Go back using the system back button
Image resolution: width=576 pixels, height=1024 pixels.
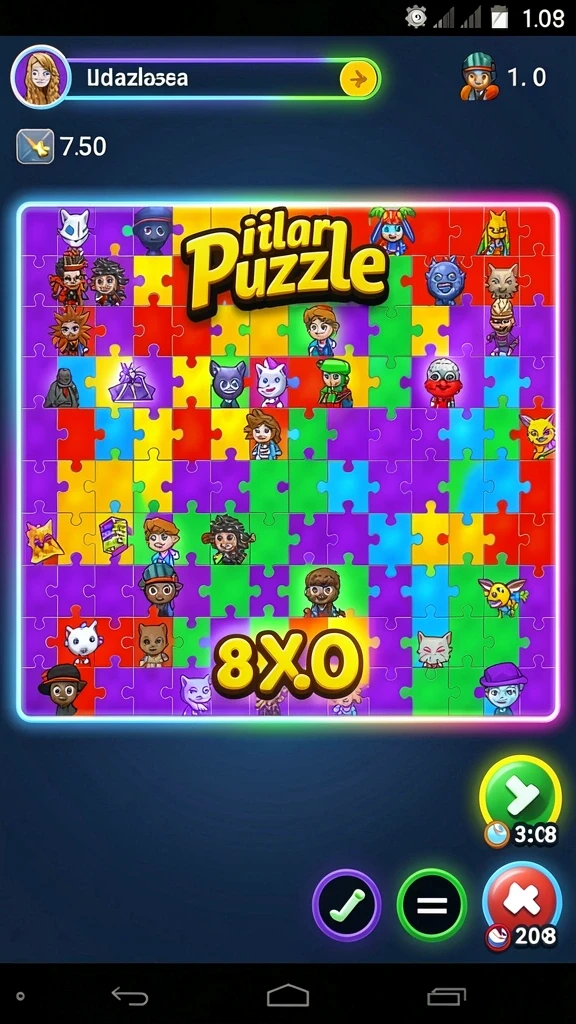click(130, 996)
